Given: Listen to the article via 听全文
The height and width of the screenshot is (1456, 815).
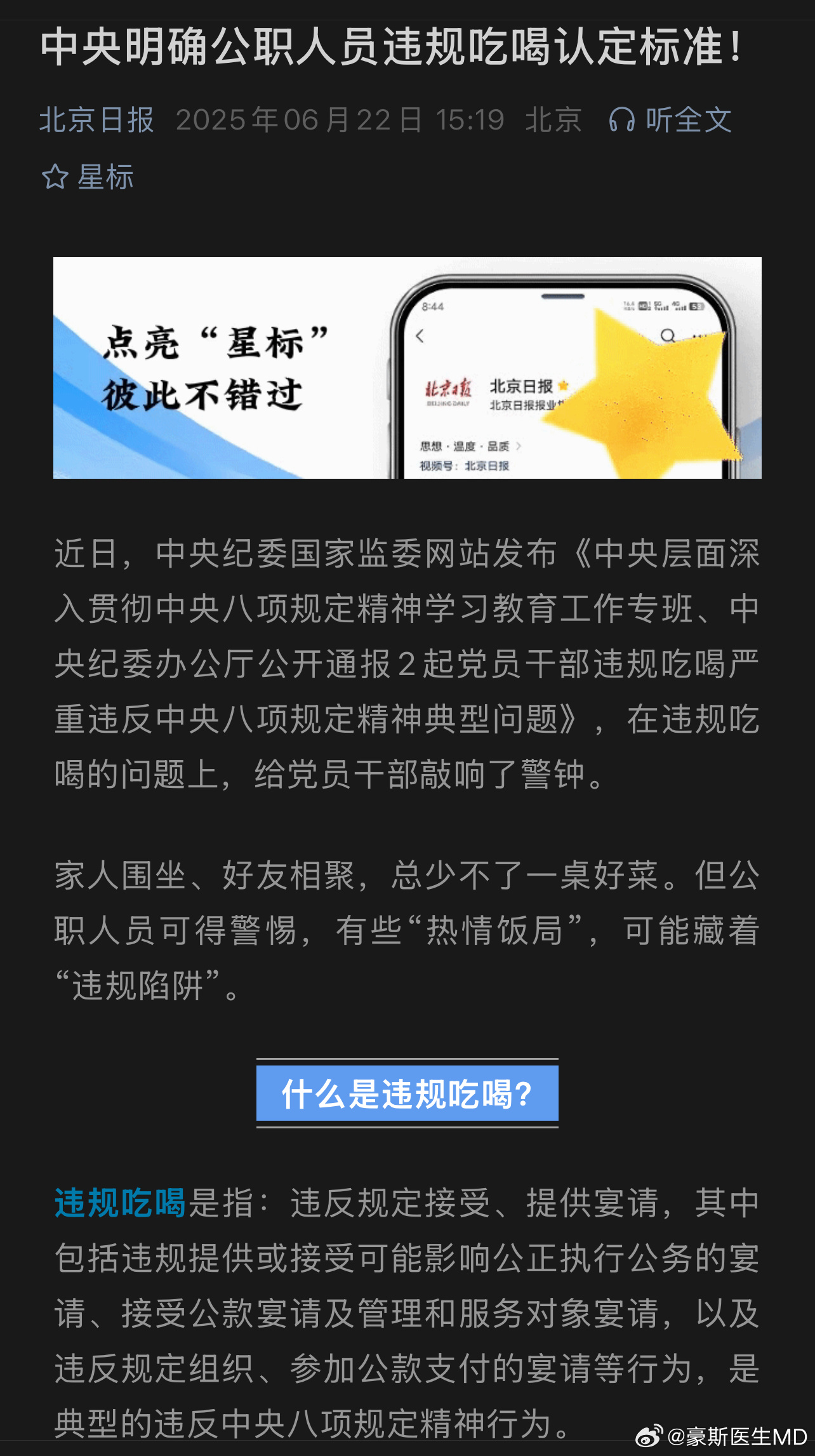Looking at the screenshot, I should [670, 120].
